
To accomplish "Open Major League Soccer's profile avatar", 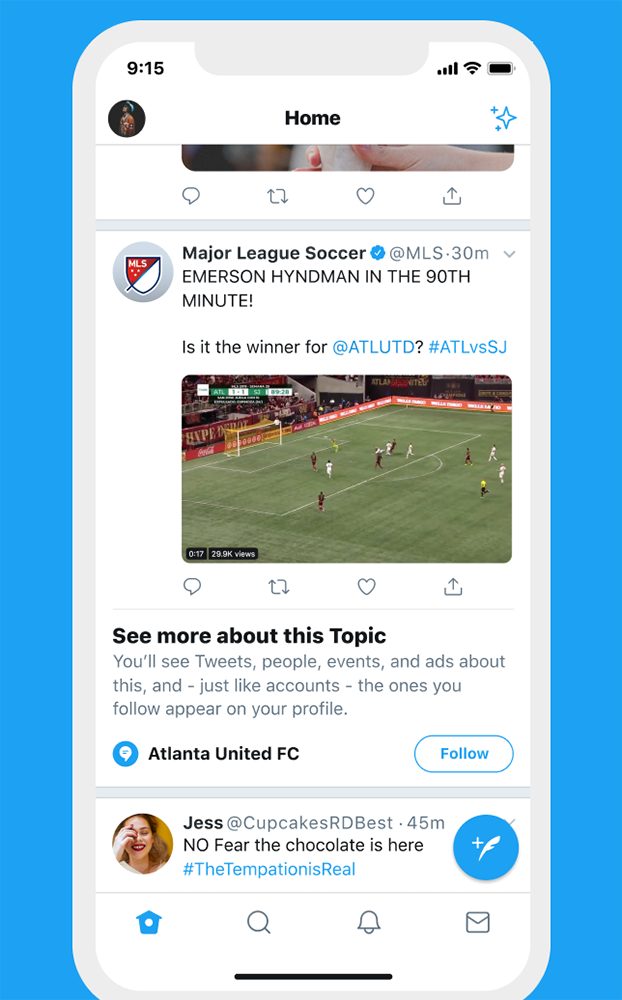I will [x=142, y=272].
